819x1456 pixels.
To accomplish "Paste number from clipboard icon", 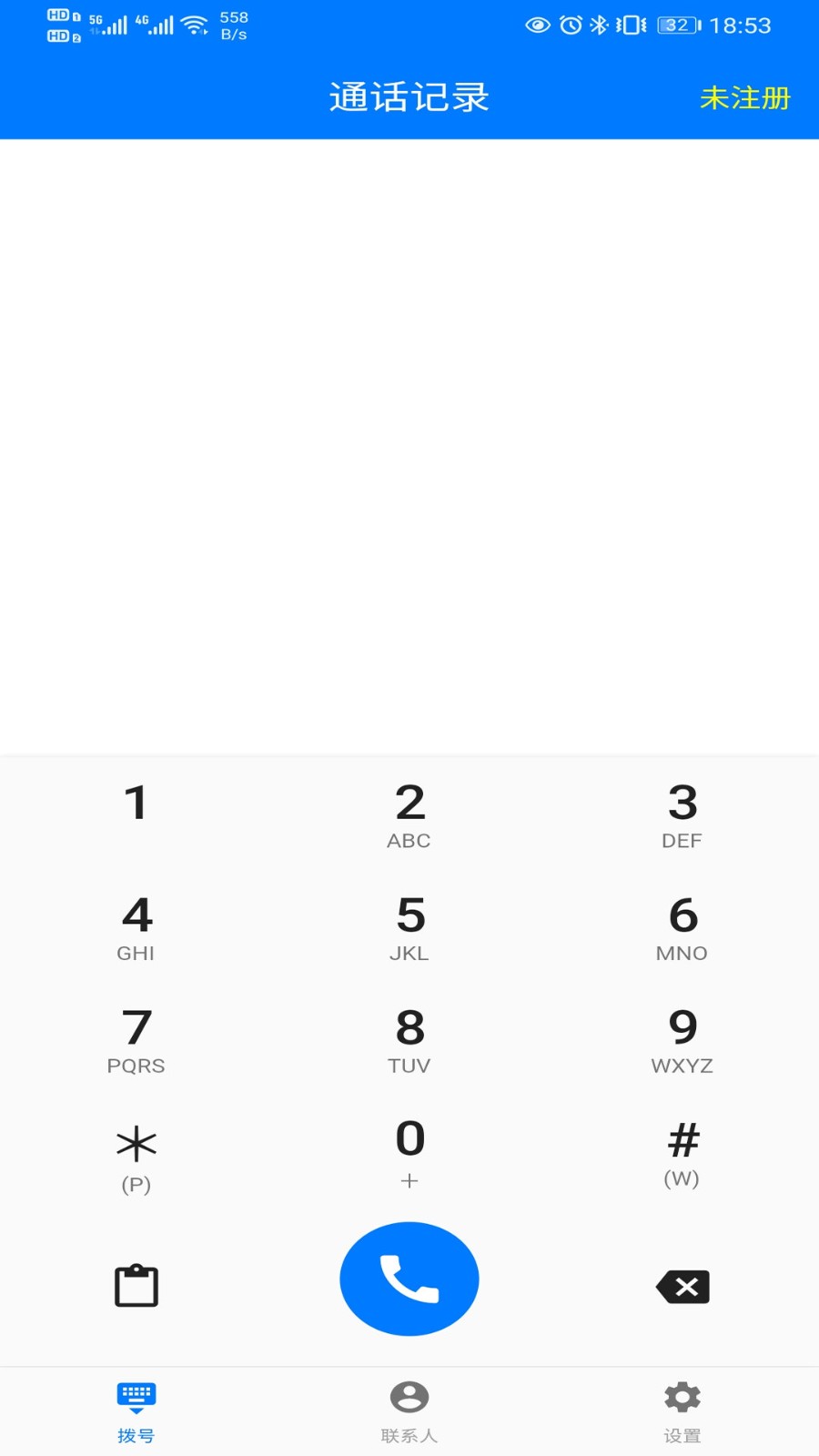I will (x=136, y=1285).
